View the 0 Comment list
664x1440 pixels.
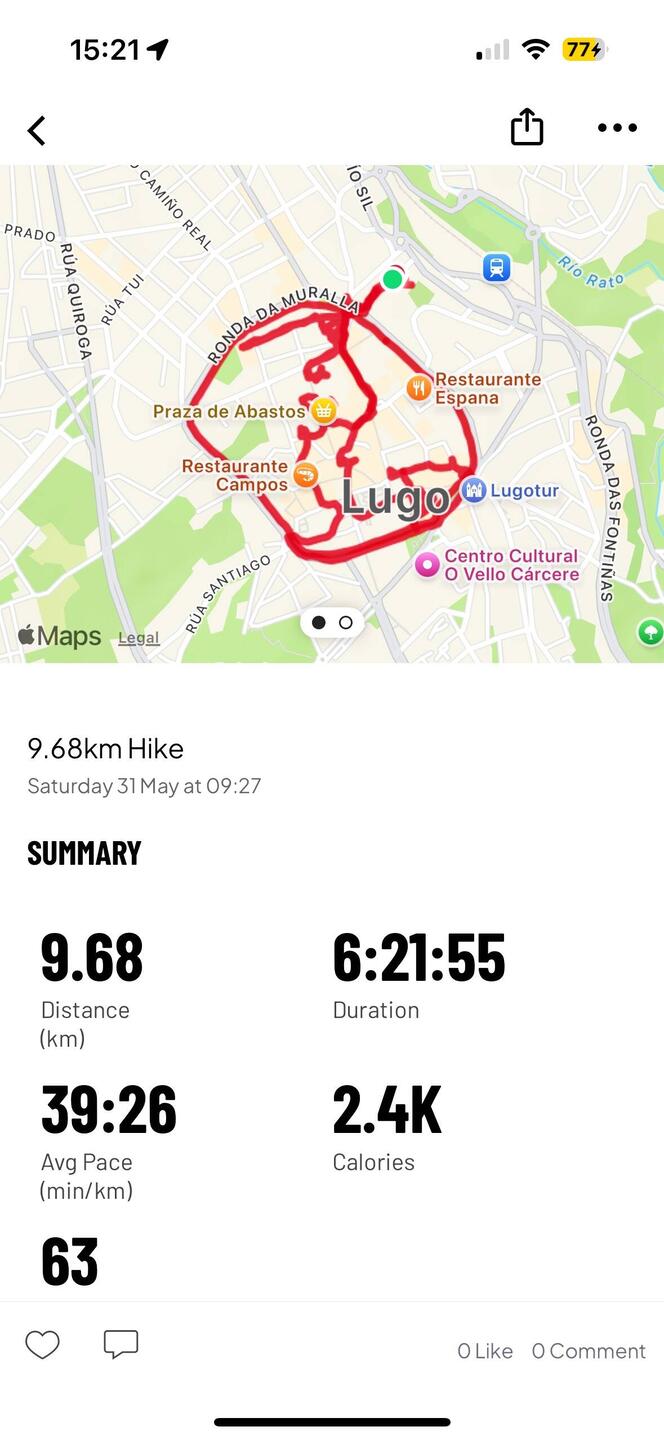[x=588, y=1351]
